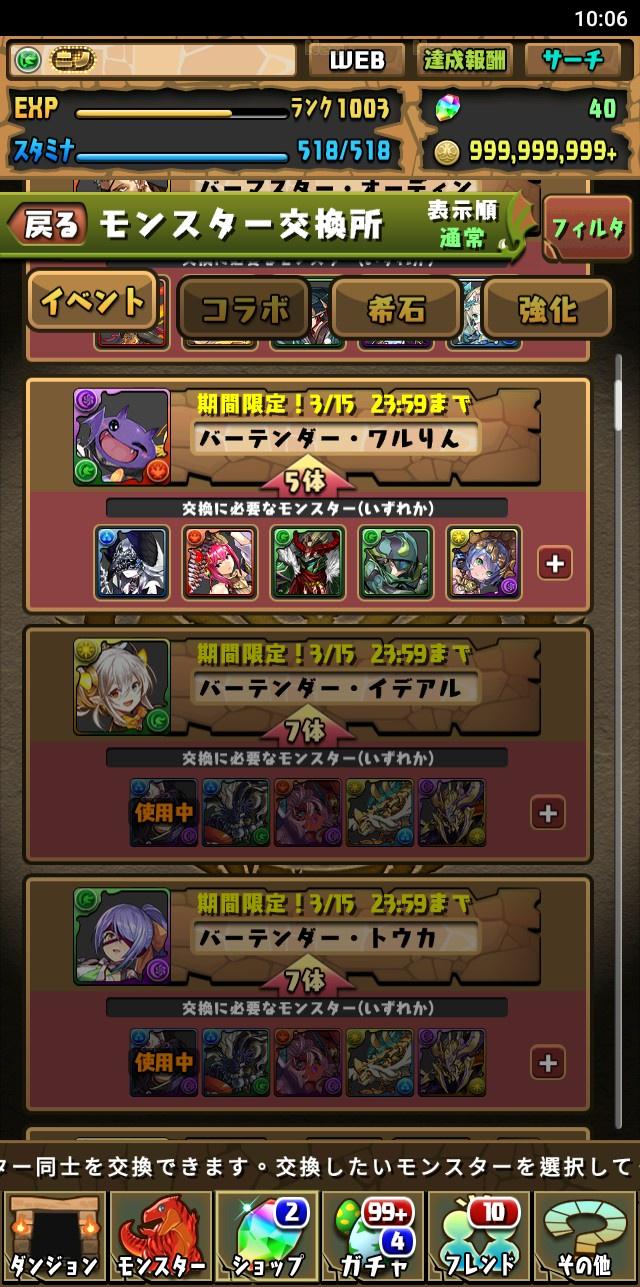The width and height of the screenshot is (640, 1287).
Task: Select the イベント tab
Action: tap(92, 301)
